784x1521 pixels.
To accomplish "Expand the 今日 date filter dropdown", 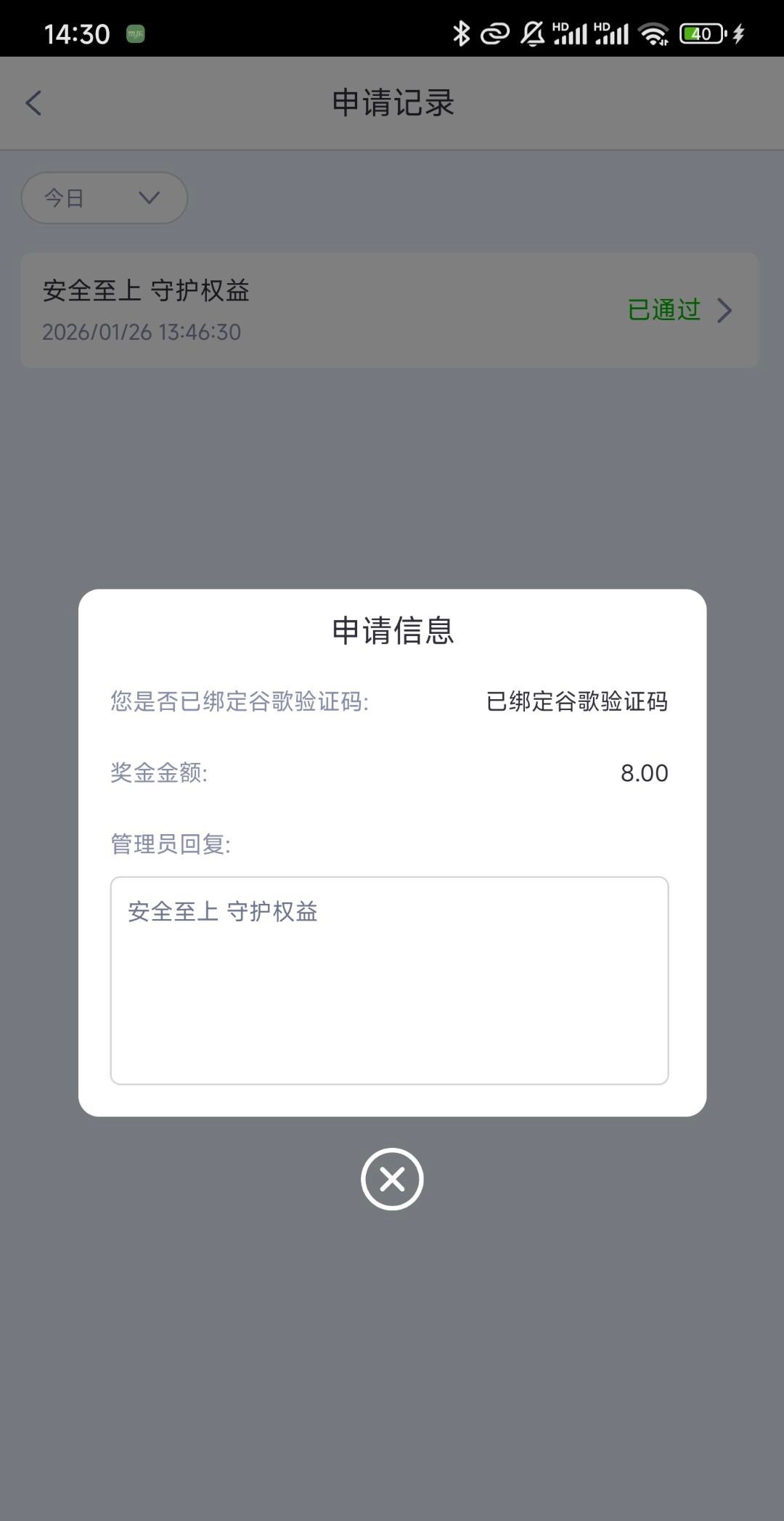I will [x=105, y=197].
